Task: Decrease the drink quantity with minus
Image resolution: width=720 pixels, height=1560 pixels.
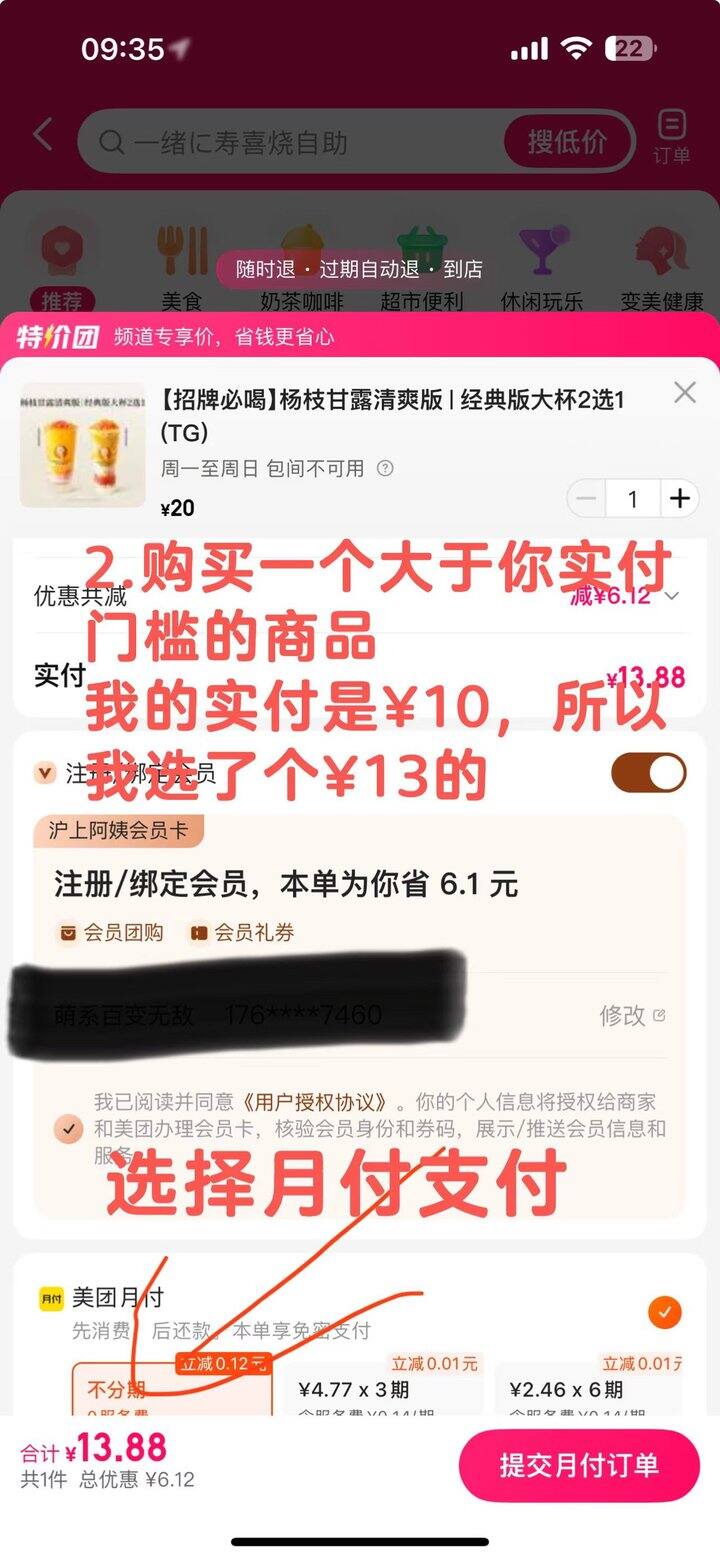Action: (x=587, y=498)
